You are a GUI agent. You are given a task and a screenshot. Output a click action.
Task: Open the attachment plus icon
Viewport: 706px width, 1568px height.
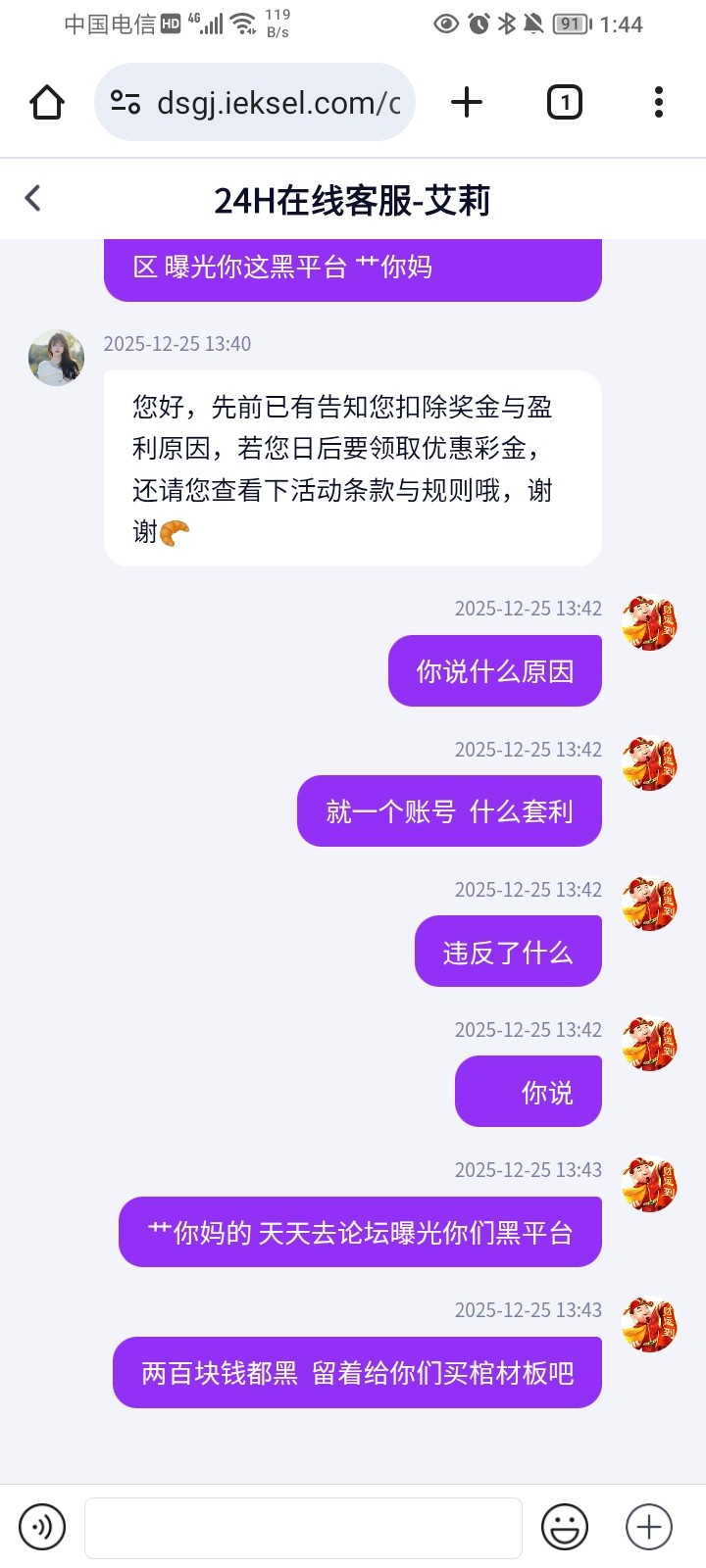tap(645, 1527)
